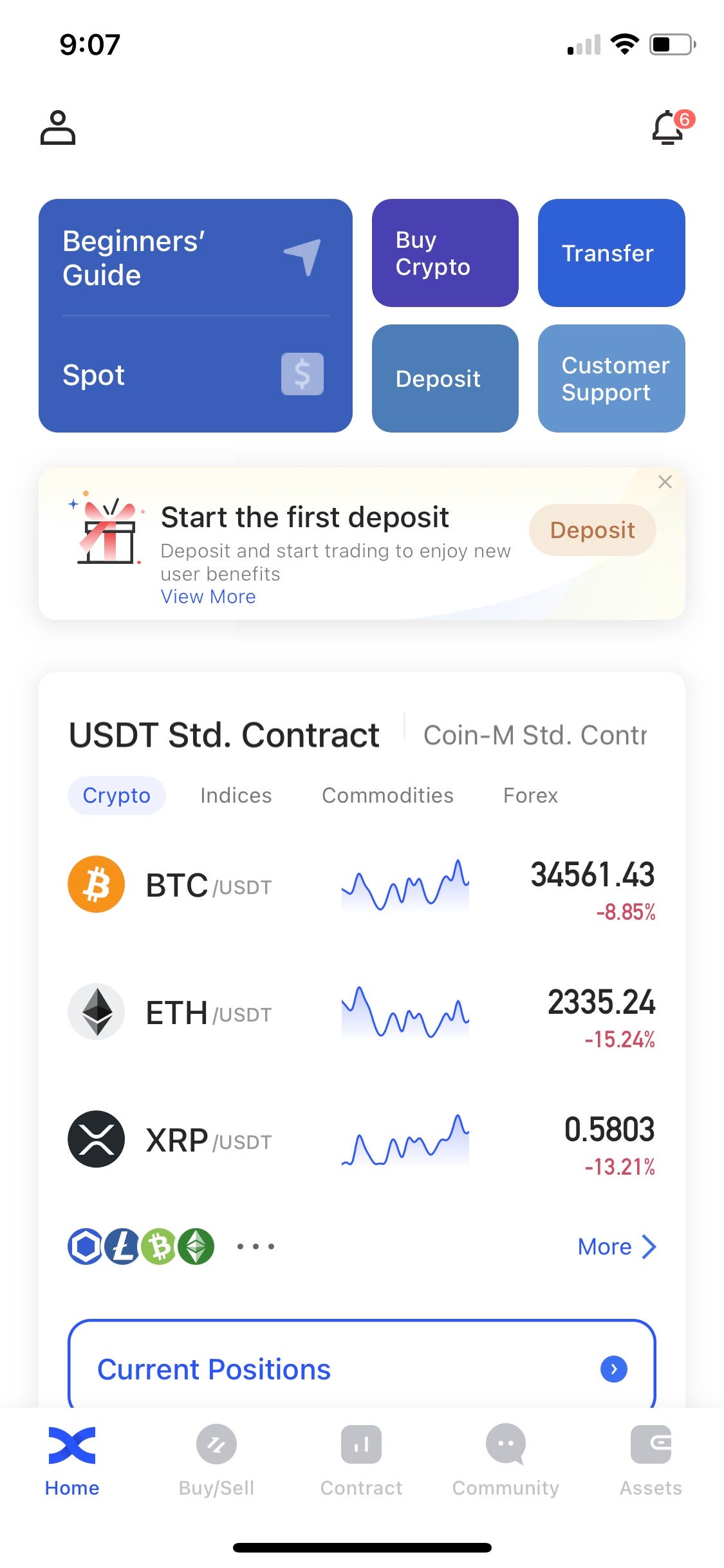724x1568 pixels.
Task: Switch to Coin-M Std. Contract tab
Action: click(535, 735)
